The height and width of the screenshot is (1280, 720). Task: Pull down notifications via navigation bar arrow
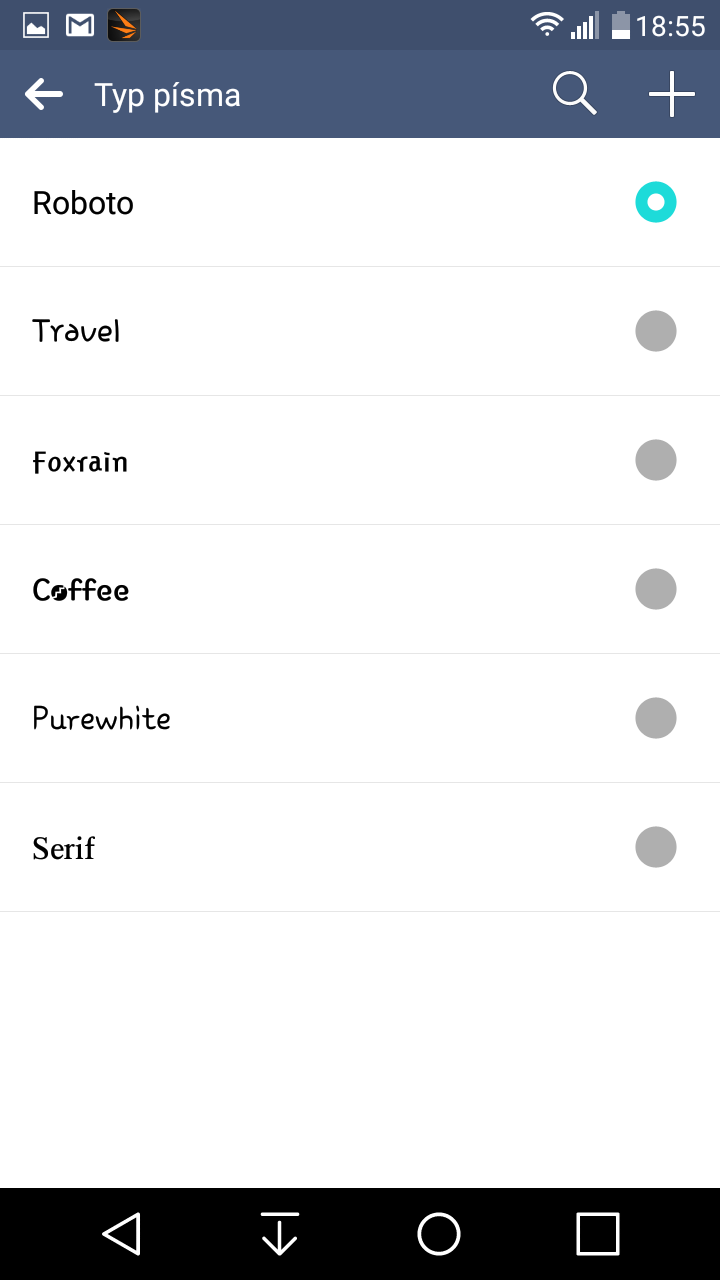pyautogui.click(x=280, y=1234)
